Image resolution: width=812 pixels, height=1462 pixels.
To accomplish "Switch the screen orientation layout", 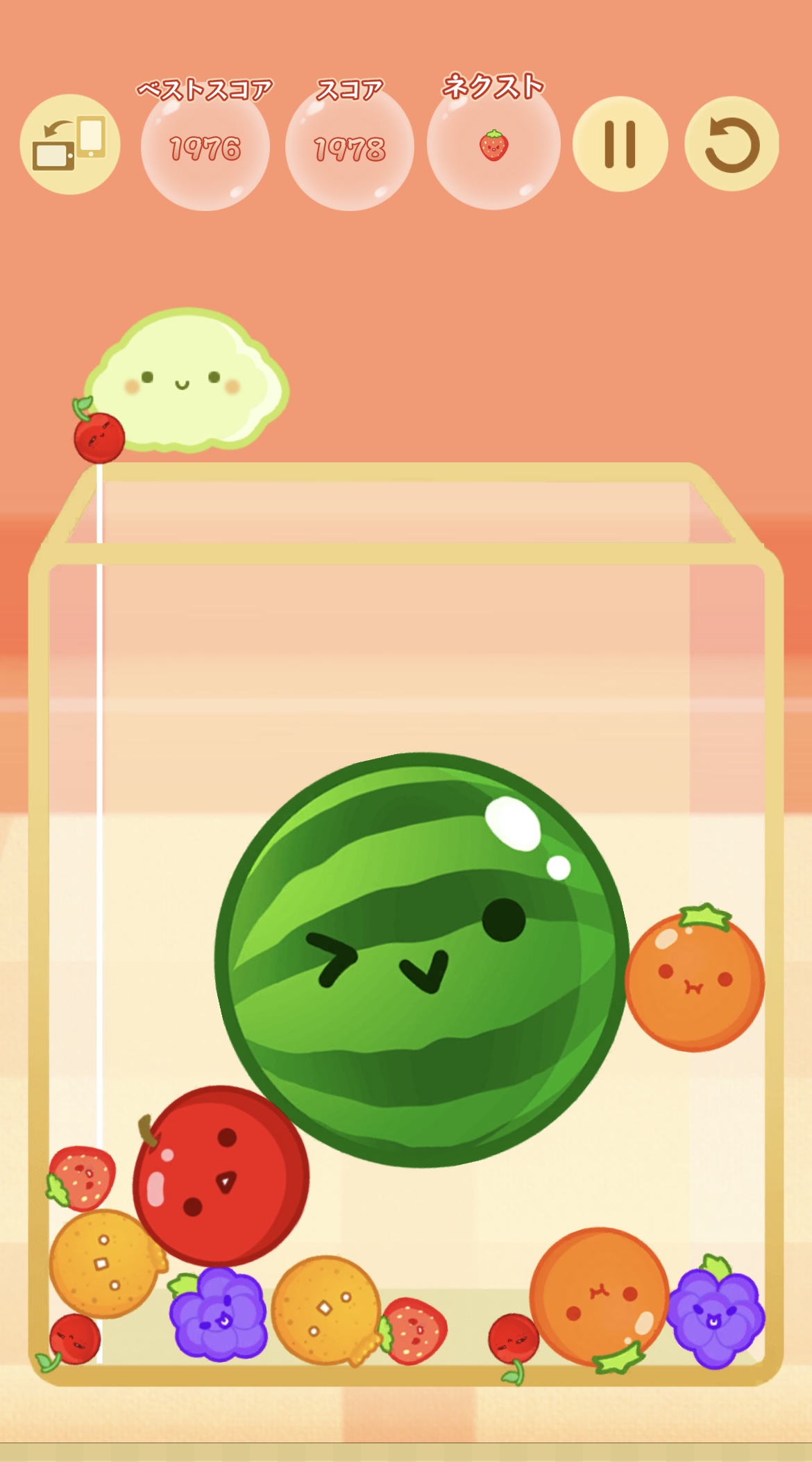I will pos(70,144).
